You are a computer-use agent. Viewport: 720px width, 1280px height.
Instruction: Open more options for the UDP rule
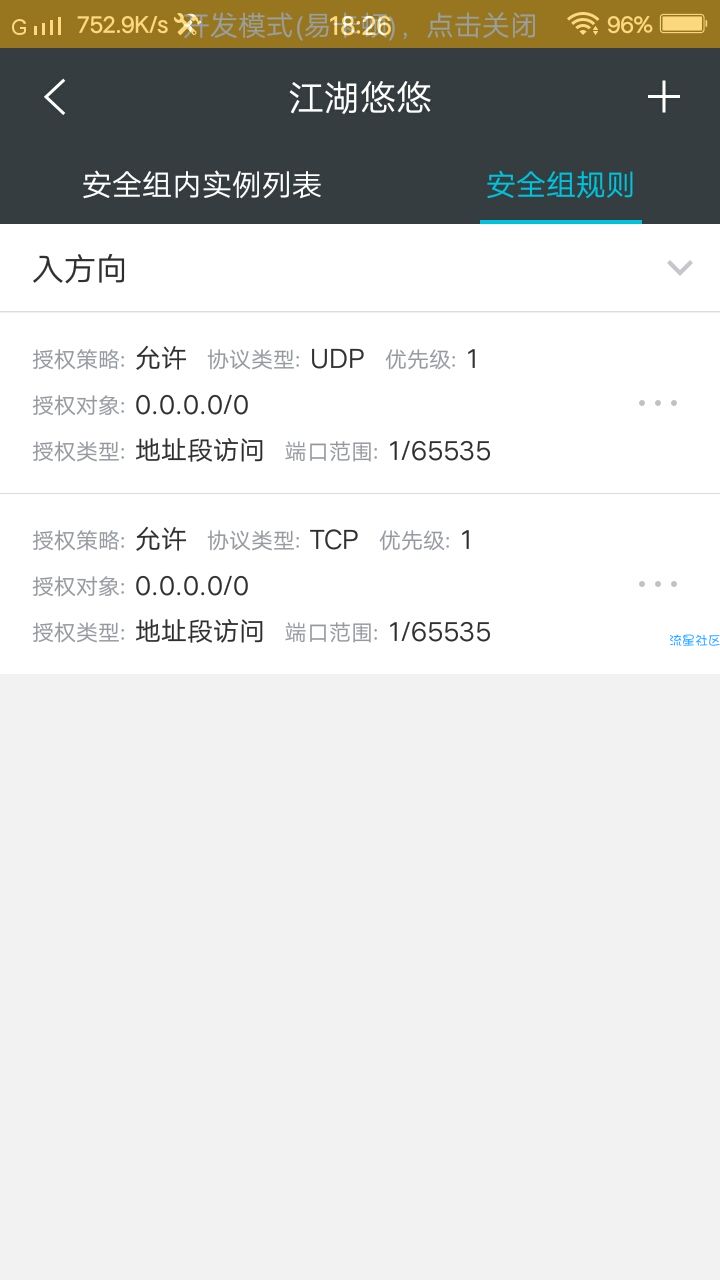658,403
